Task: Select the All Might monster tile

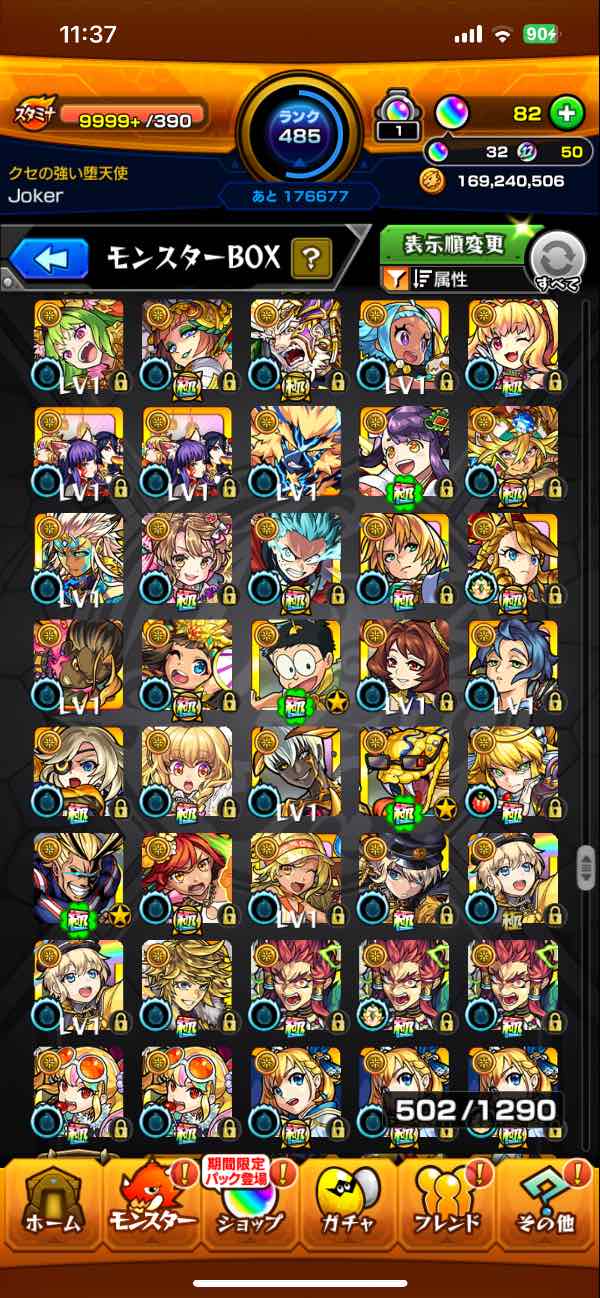Action: tap(79, 877)
